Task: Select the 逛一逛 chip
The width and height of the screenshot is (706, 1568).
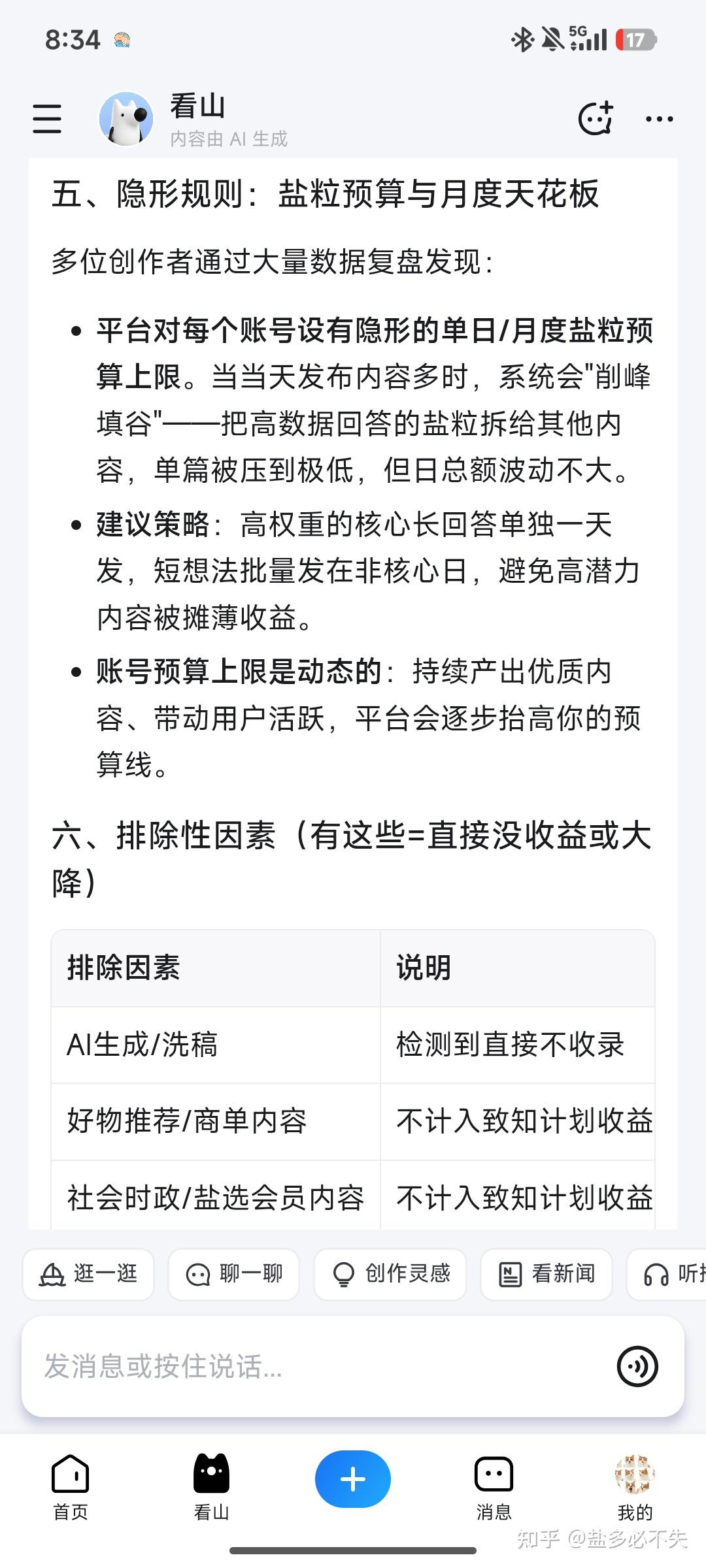Action: click(x=88, y=1274)
